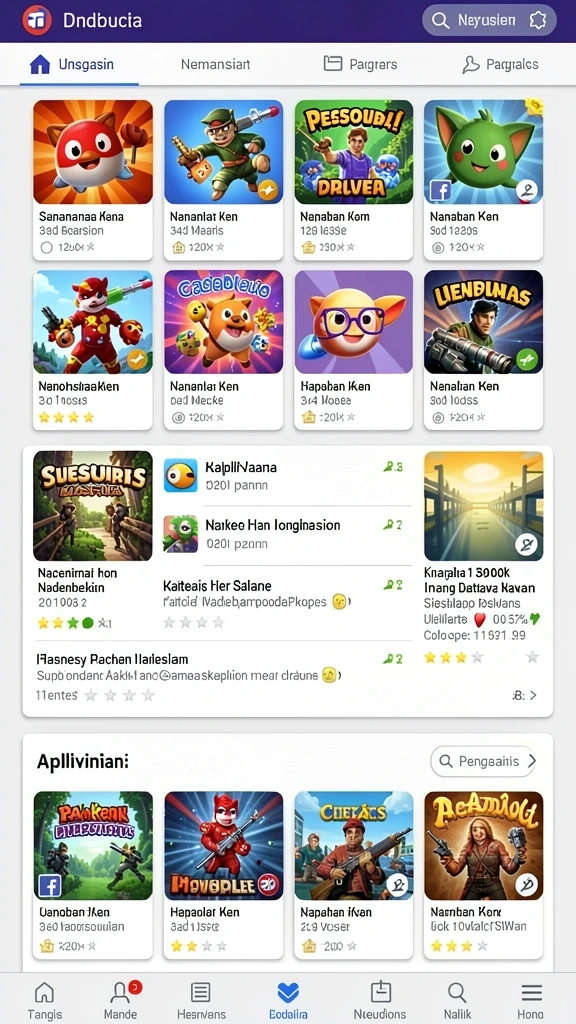Open the Movoplee Hapaolar Ken card
This screenshot has width=576, height=1024.
[x=223, y=875]
